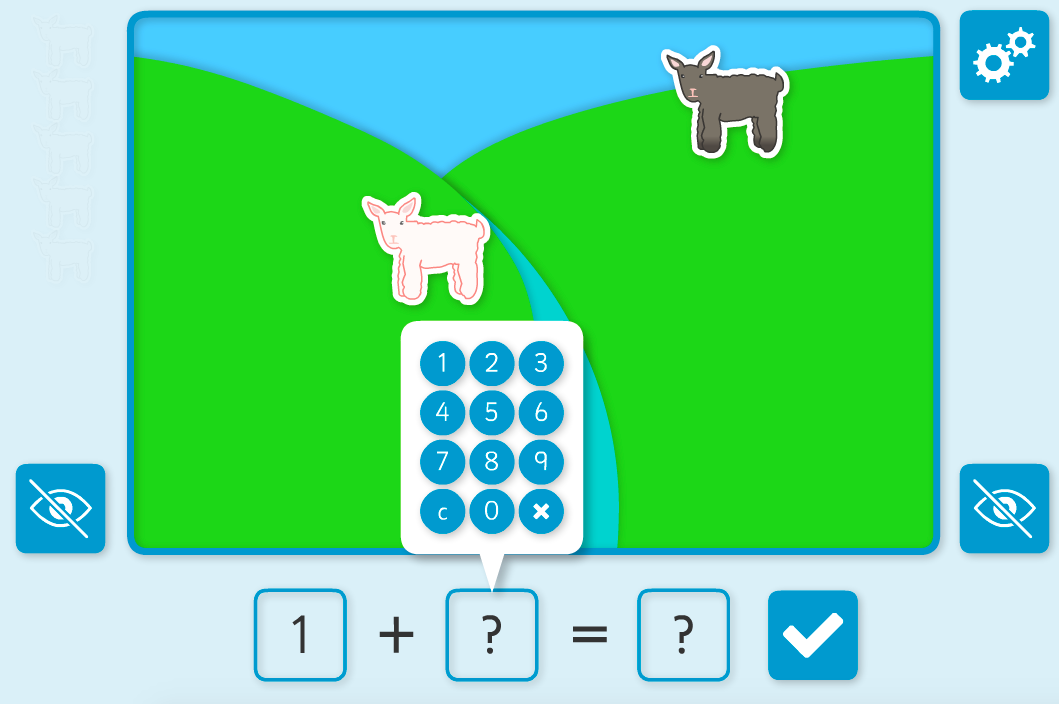Select the first number box showing 1
1059x704 pixels.
[300, 635]
